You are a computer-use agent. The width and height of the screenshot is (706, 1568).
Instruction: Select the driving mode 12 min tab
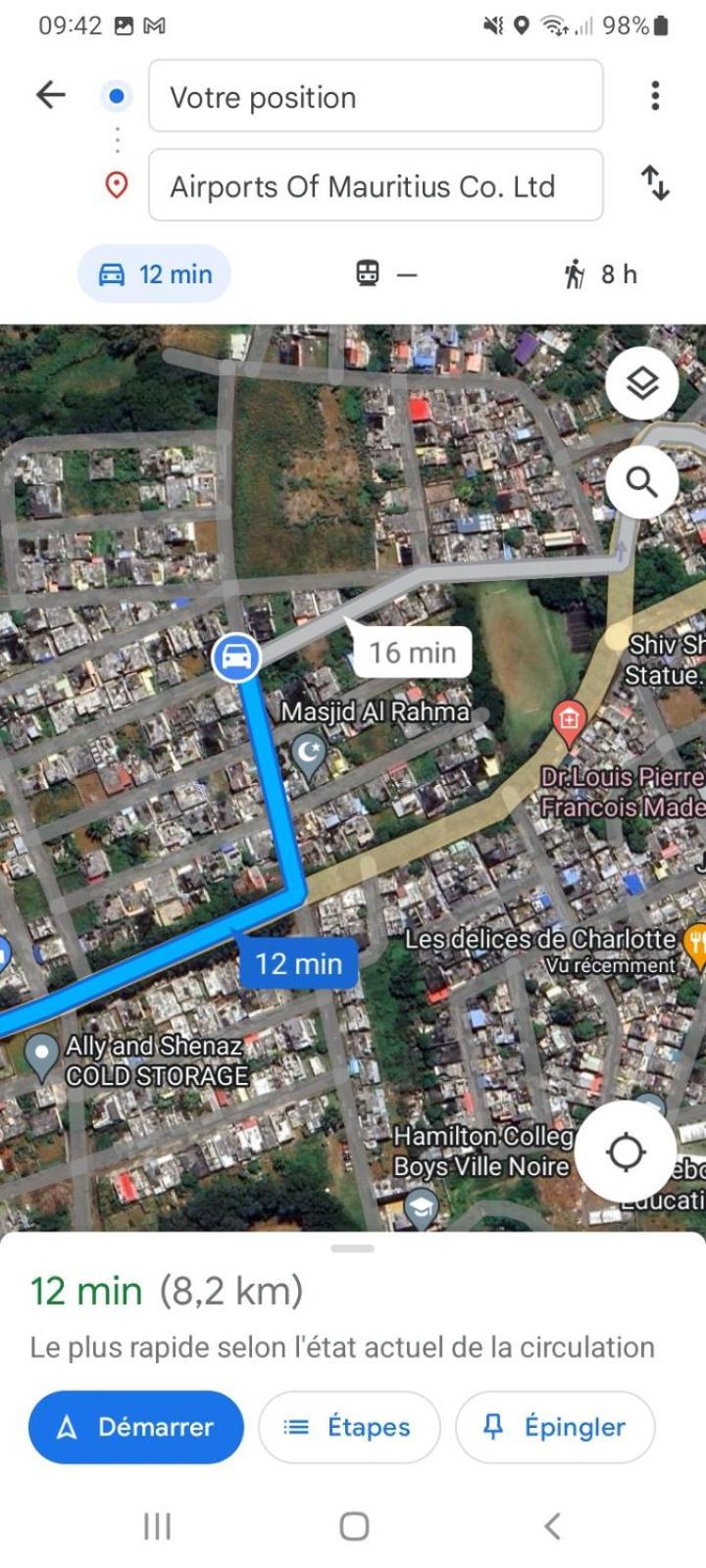click(x=155, y=273)
